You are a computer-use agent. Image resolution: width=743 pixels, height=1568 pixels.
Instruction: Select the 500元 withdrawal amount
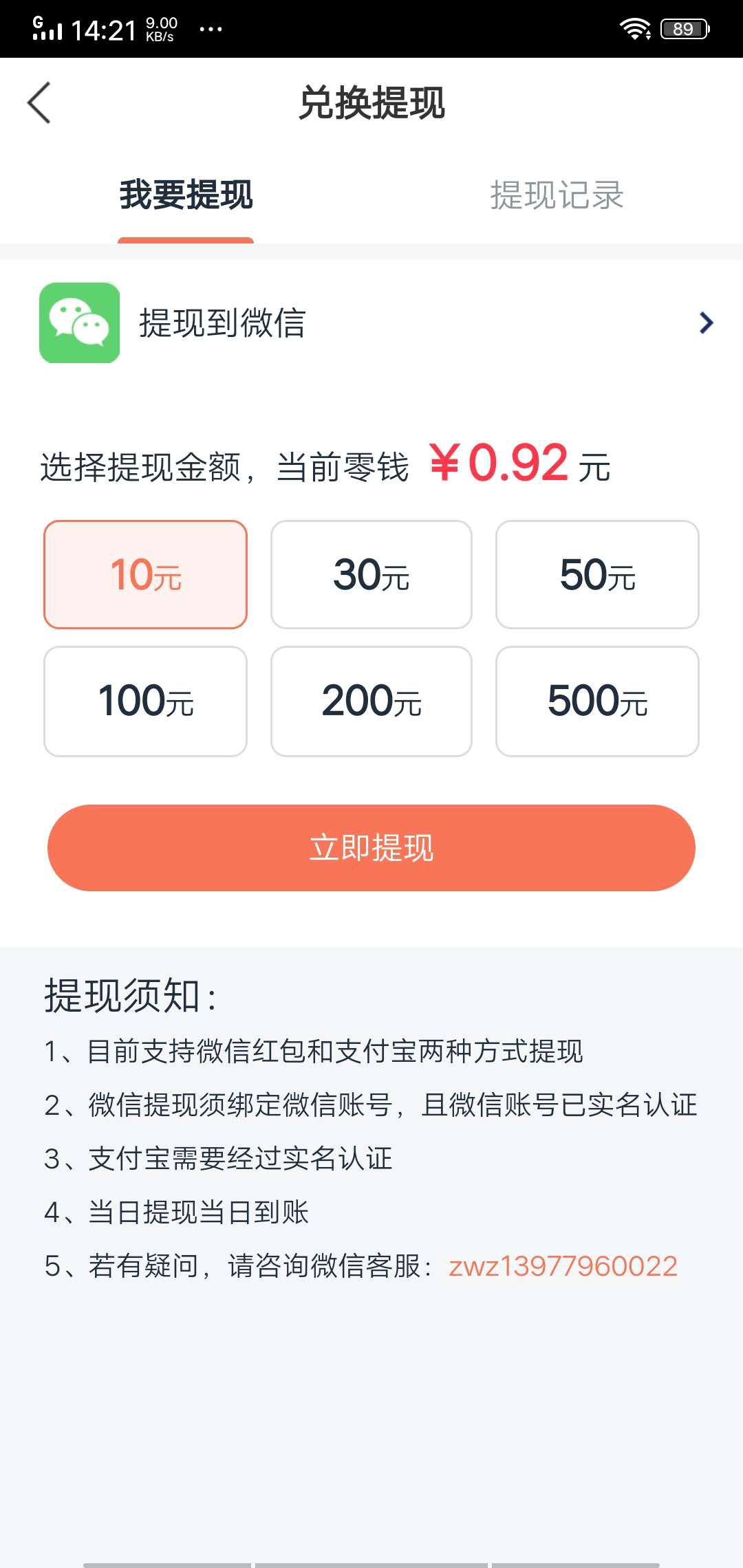pyautogui.click(x=597, y=701)
